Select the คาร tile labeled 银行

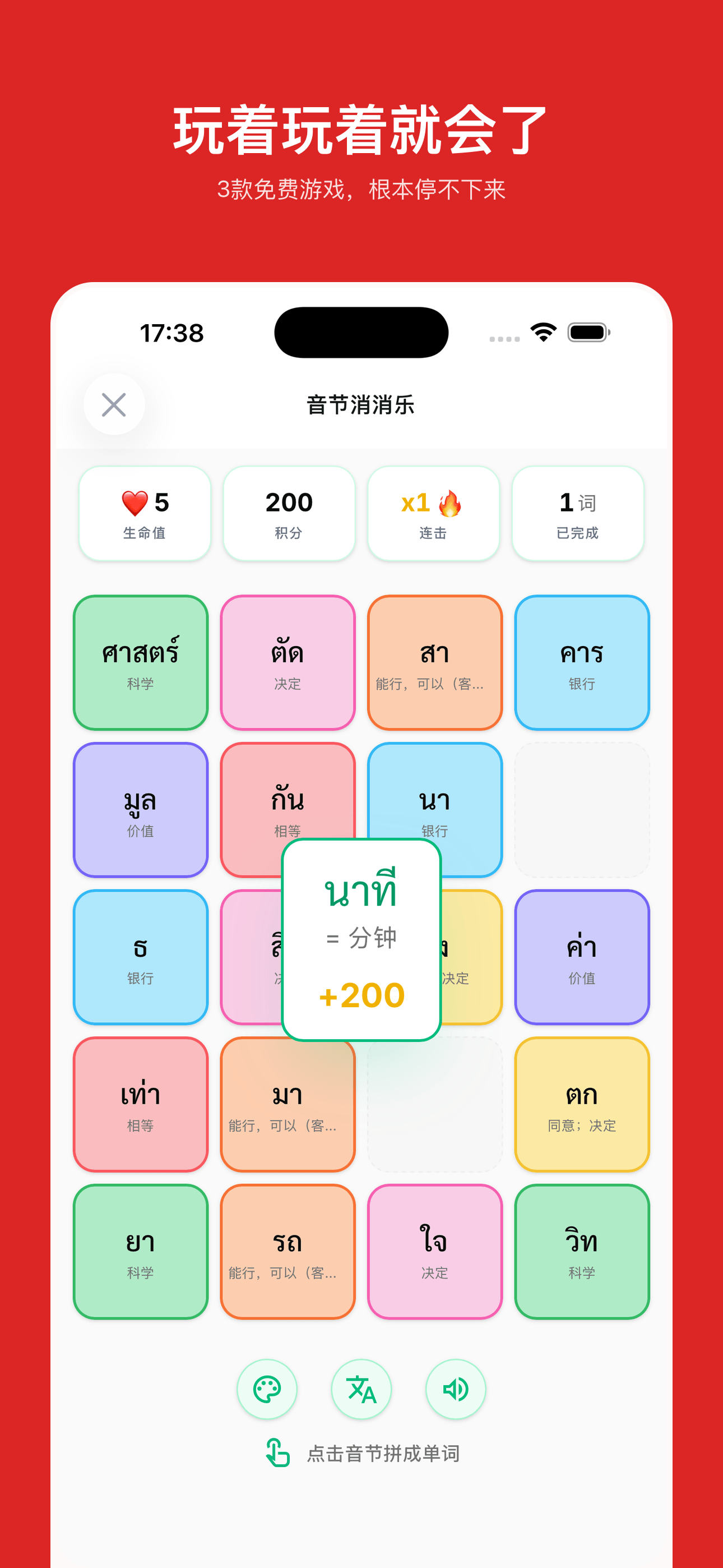(581, 662)
